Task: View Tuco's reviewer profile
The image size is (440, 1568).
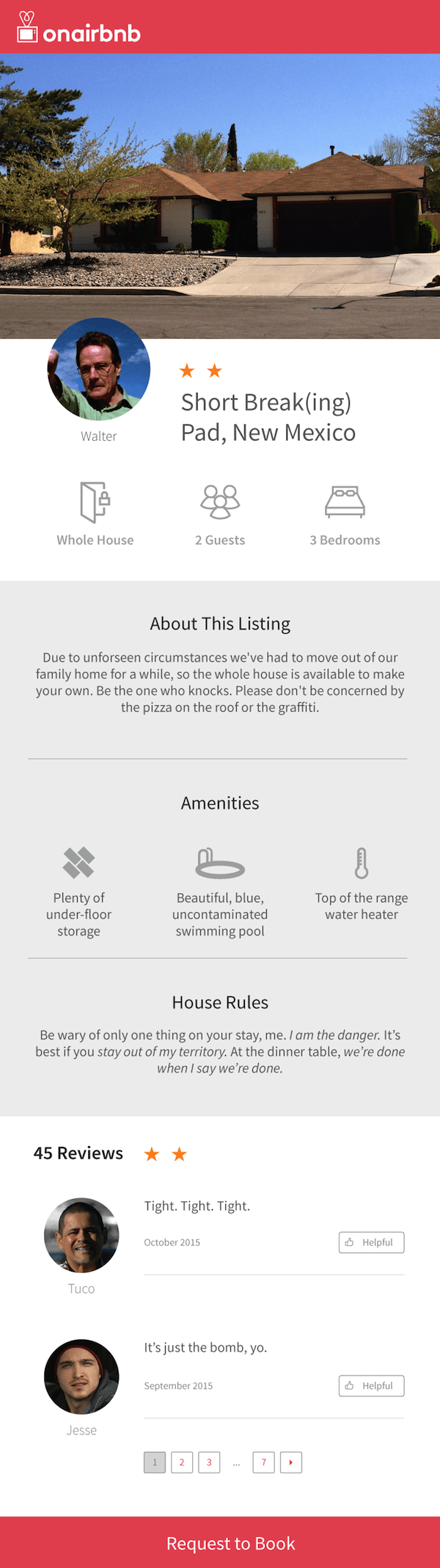Action: click(81, 1235)
